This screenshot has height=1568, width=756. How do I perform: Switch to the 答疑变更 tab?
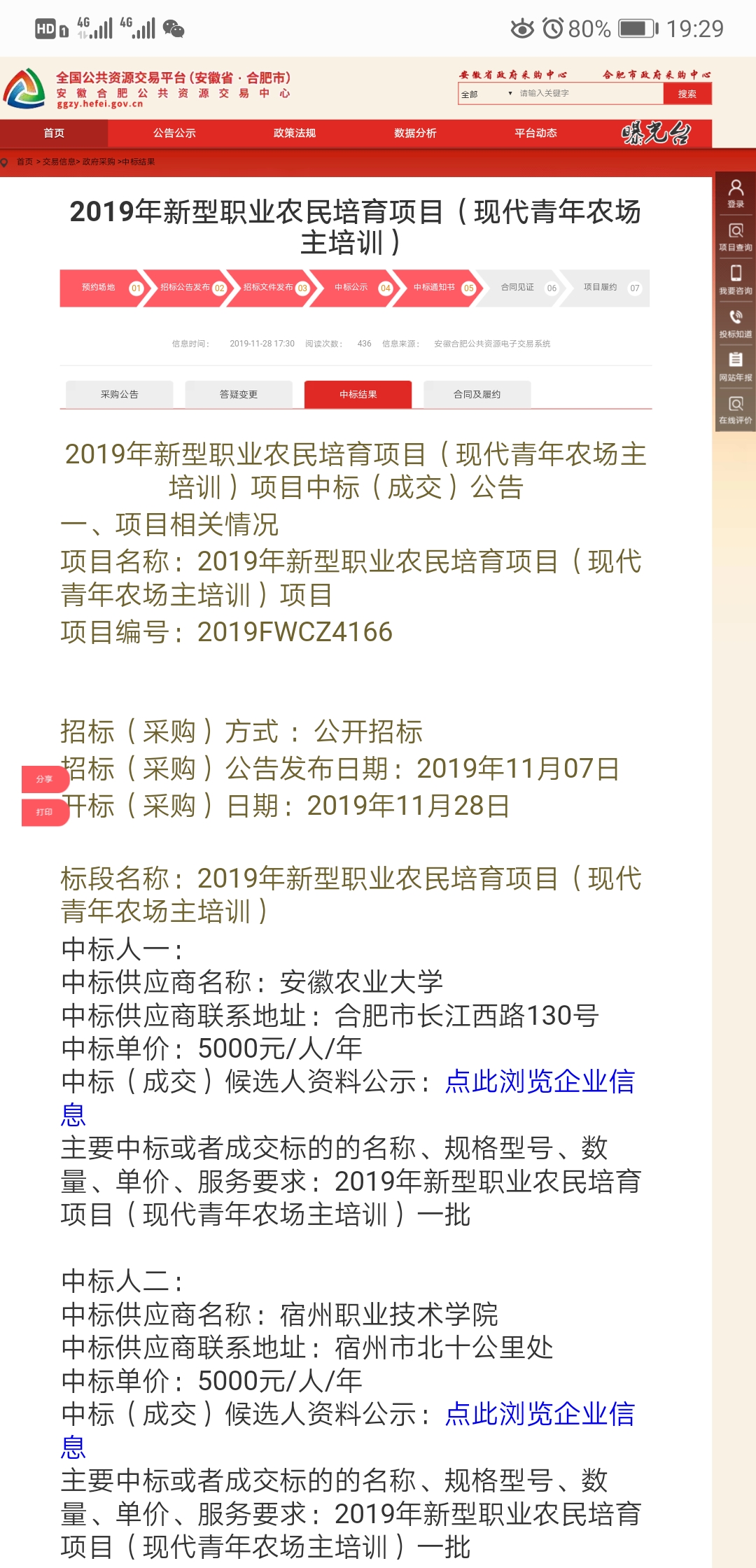point(239,394)
